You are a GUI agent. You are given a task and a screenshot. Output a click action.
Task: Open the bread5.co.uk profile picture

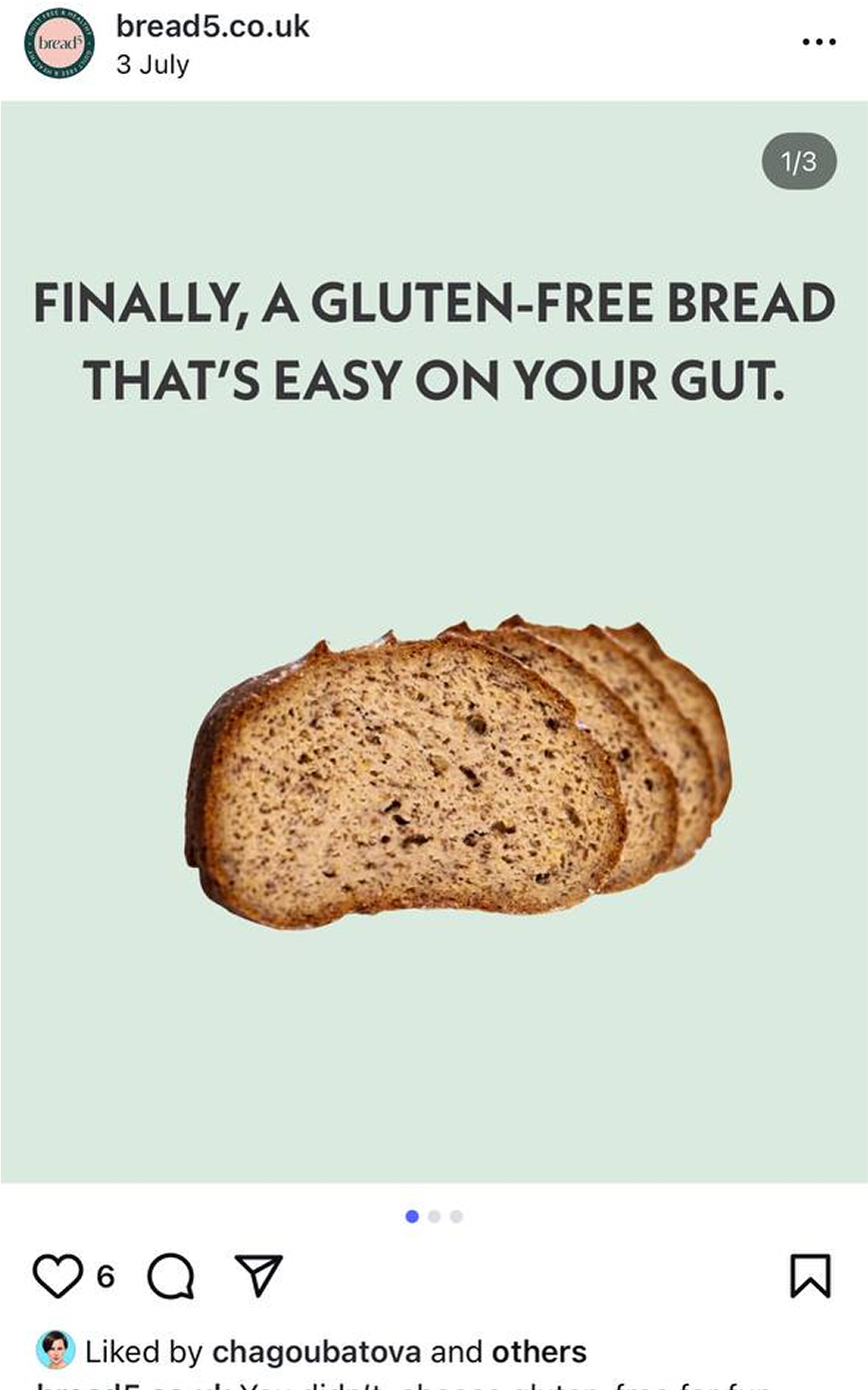pos(60,43)
